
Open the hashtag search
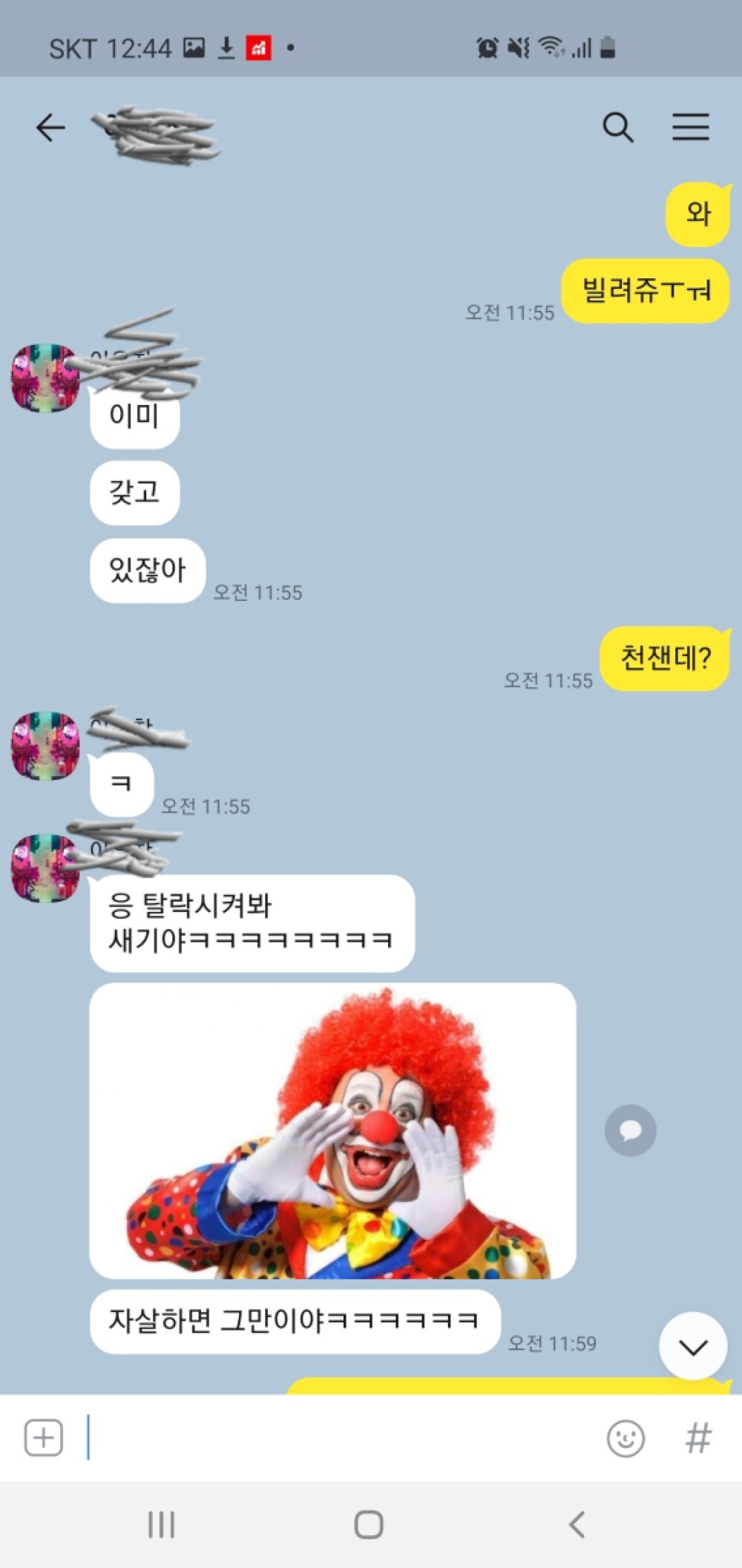[697, 1438]
